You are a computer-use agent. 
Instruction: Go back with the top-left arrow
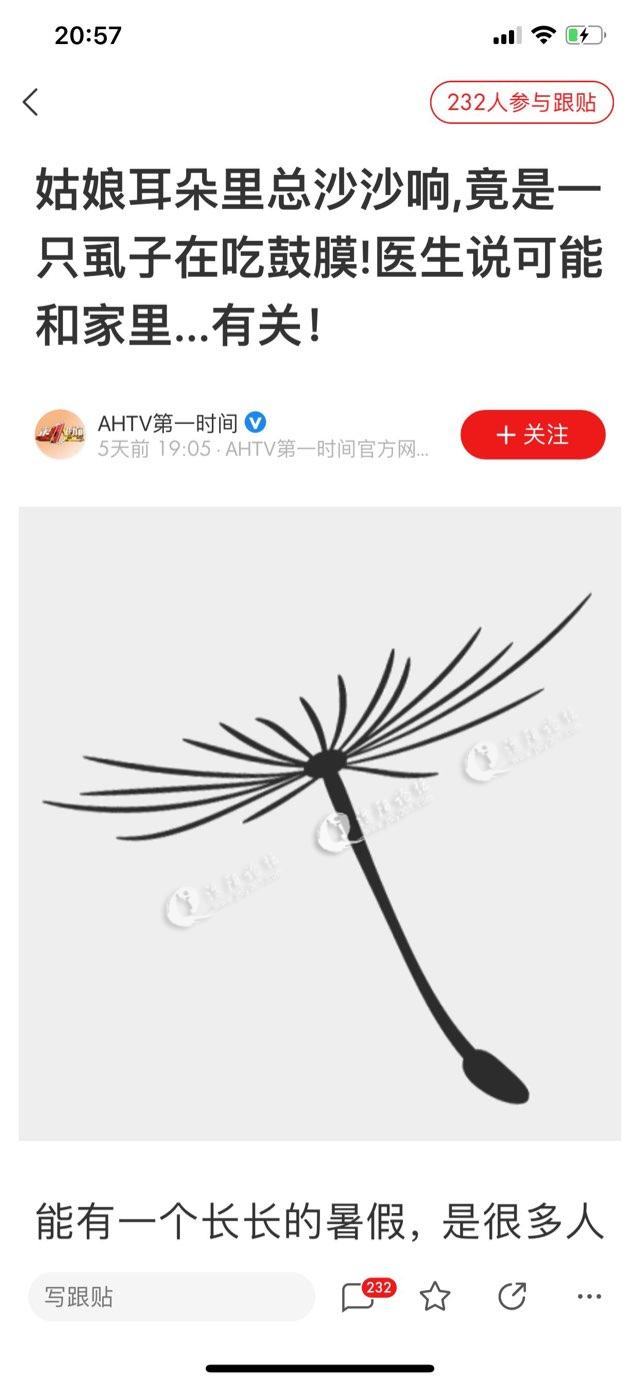click(x=31, y=102)
